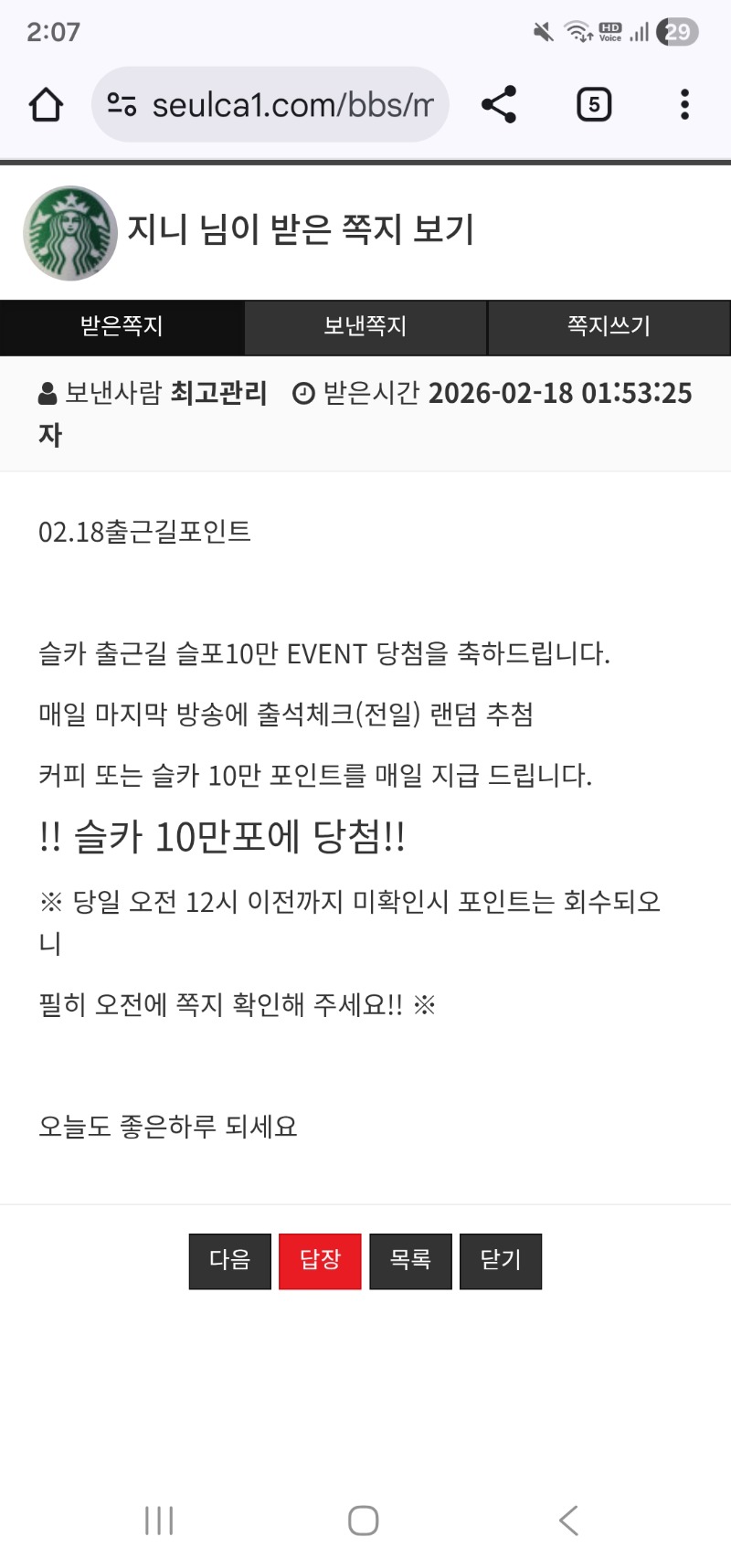The width and height of the screenshot is (731, 1568).
Task: Close the message with 닫기
Action: coord(500,1260)
